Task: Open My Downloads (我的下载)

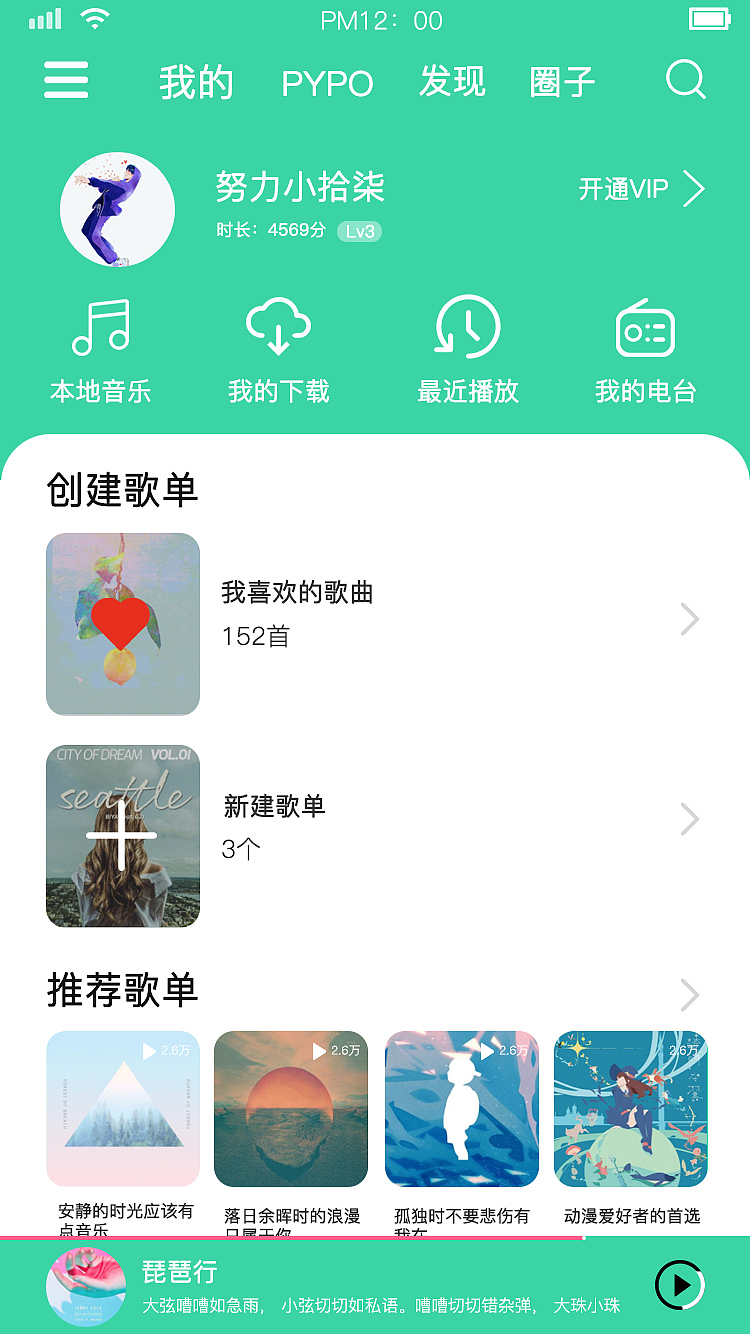Action: (278, 350)
